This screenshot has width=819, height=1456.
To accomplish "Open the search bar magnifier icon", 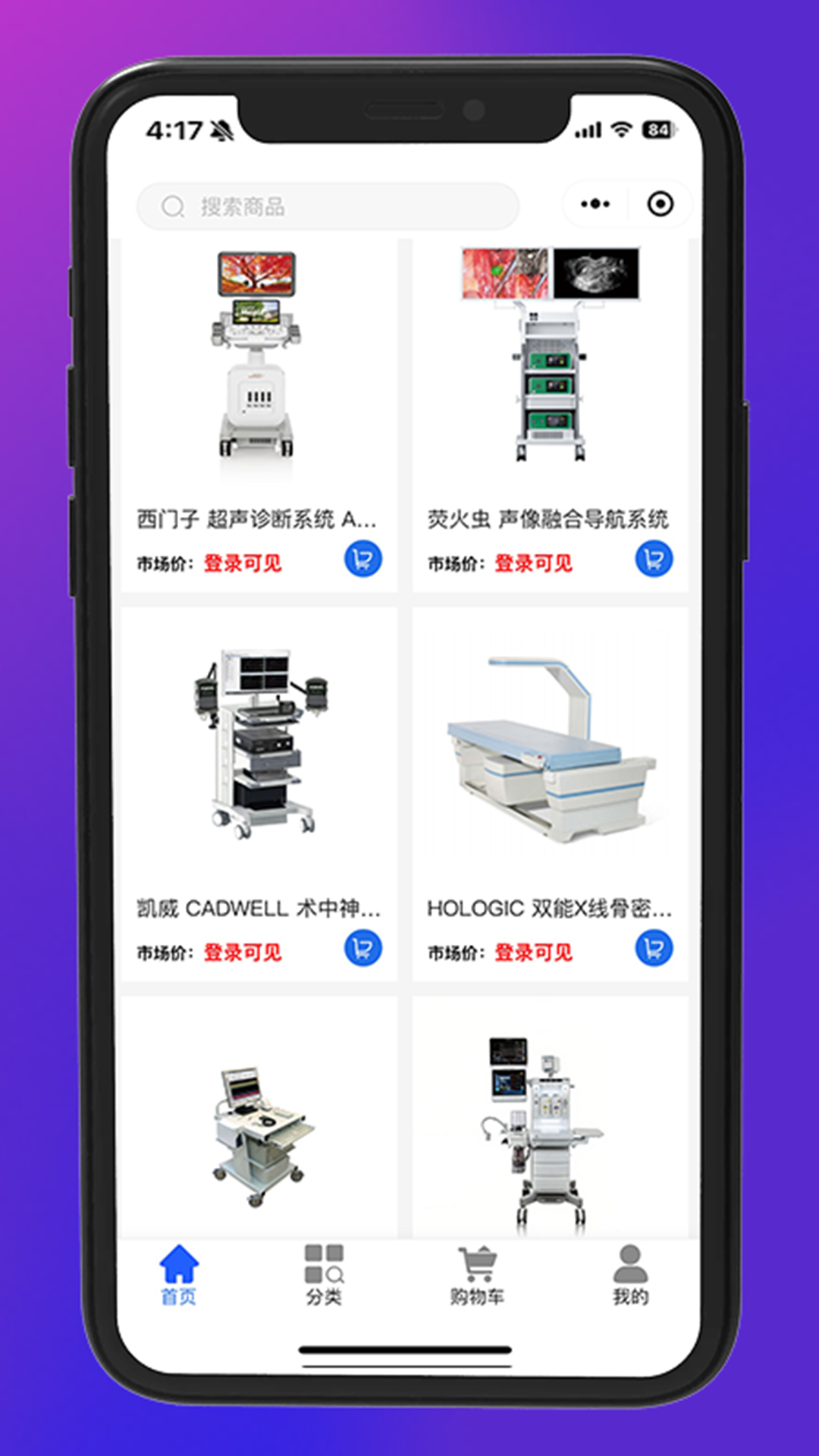I will pyautogui.click(x=174, y=205).
